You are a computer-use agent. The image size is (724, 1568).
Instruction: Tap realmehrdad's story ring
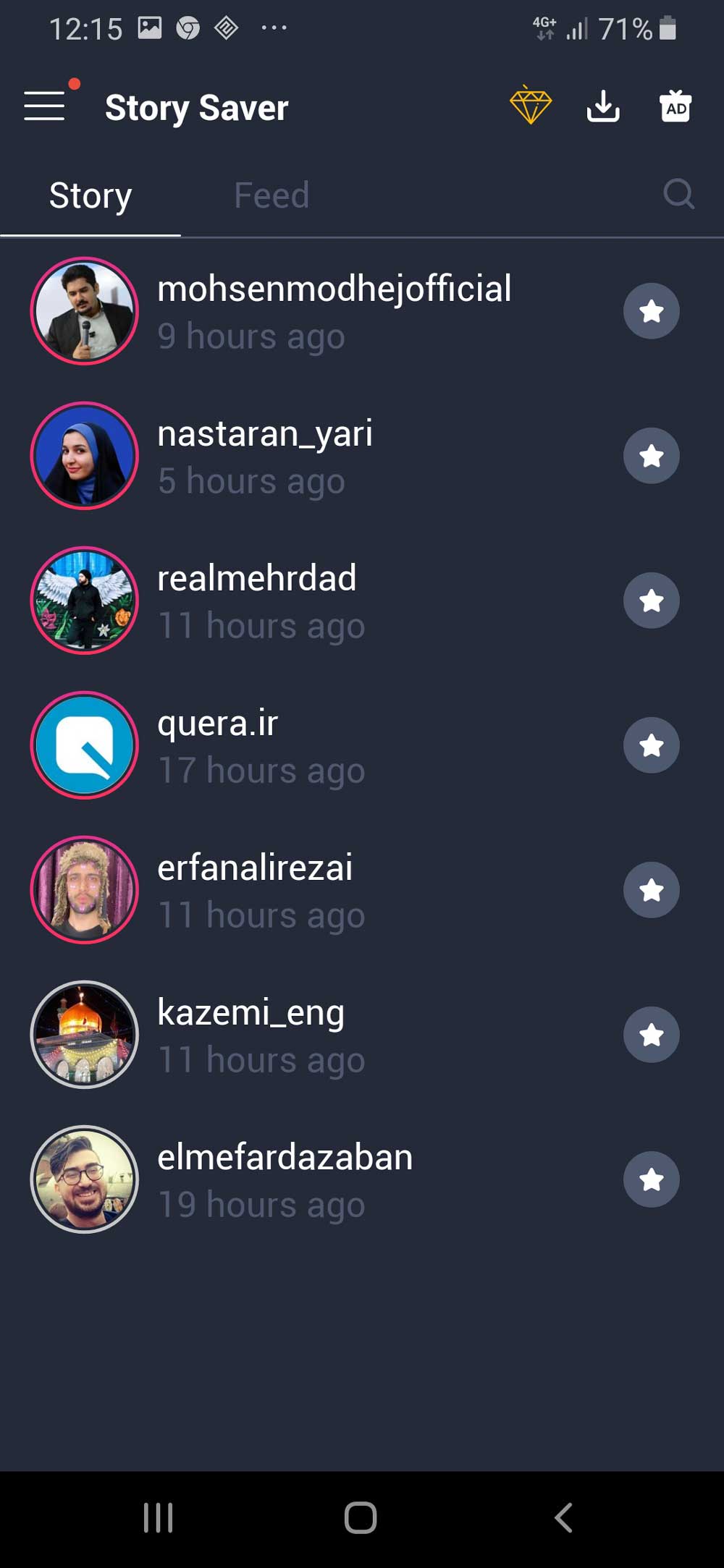click(x=83, y=601)
